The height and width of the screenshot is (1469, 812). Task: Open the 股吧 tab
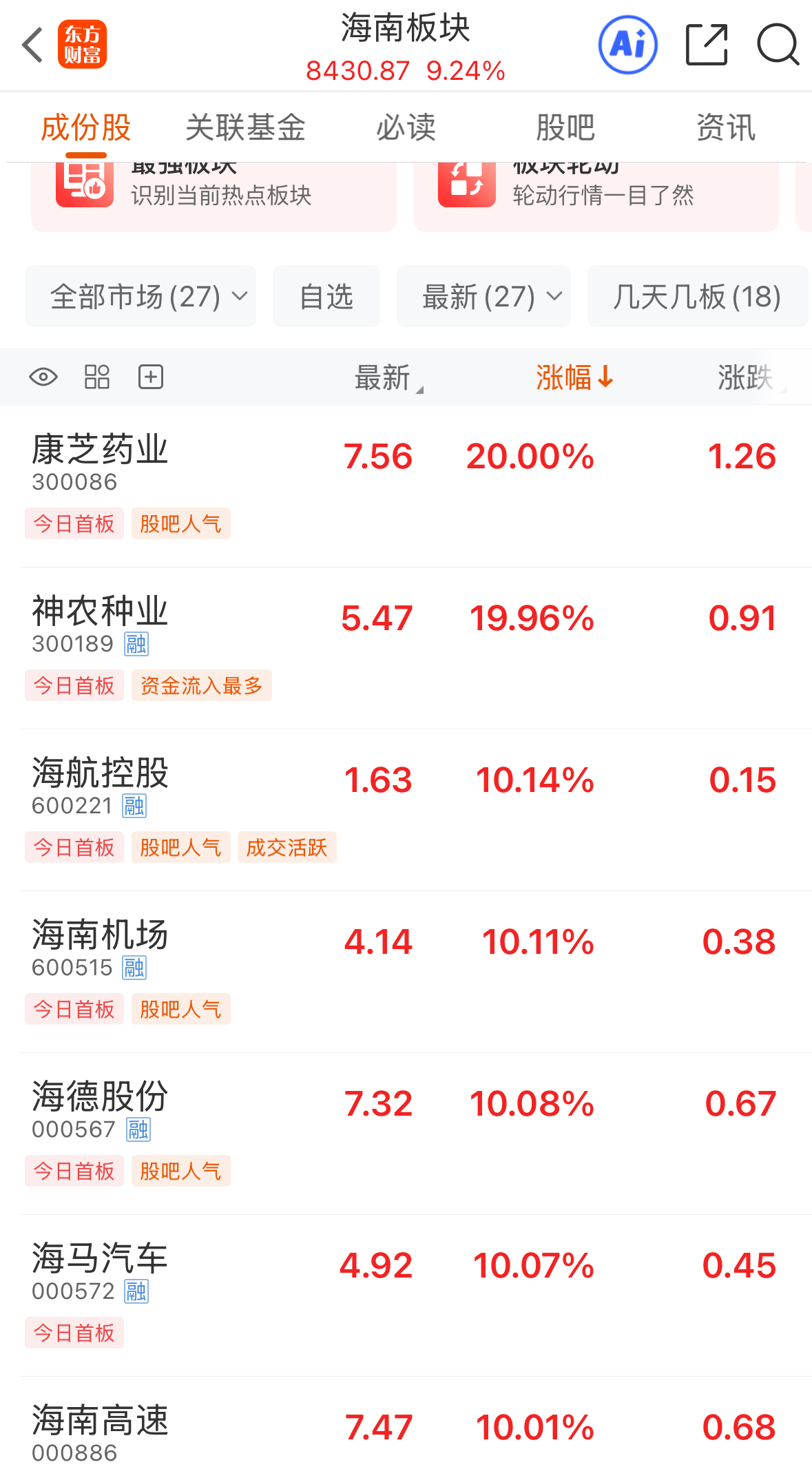pos(565,128)
